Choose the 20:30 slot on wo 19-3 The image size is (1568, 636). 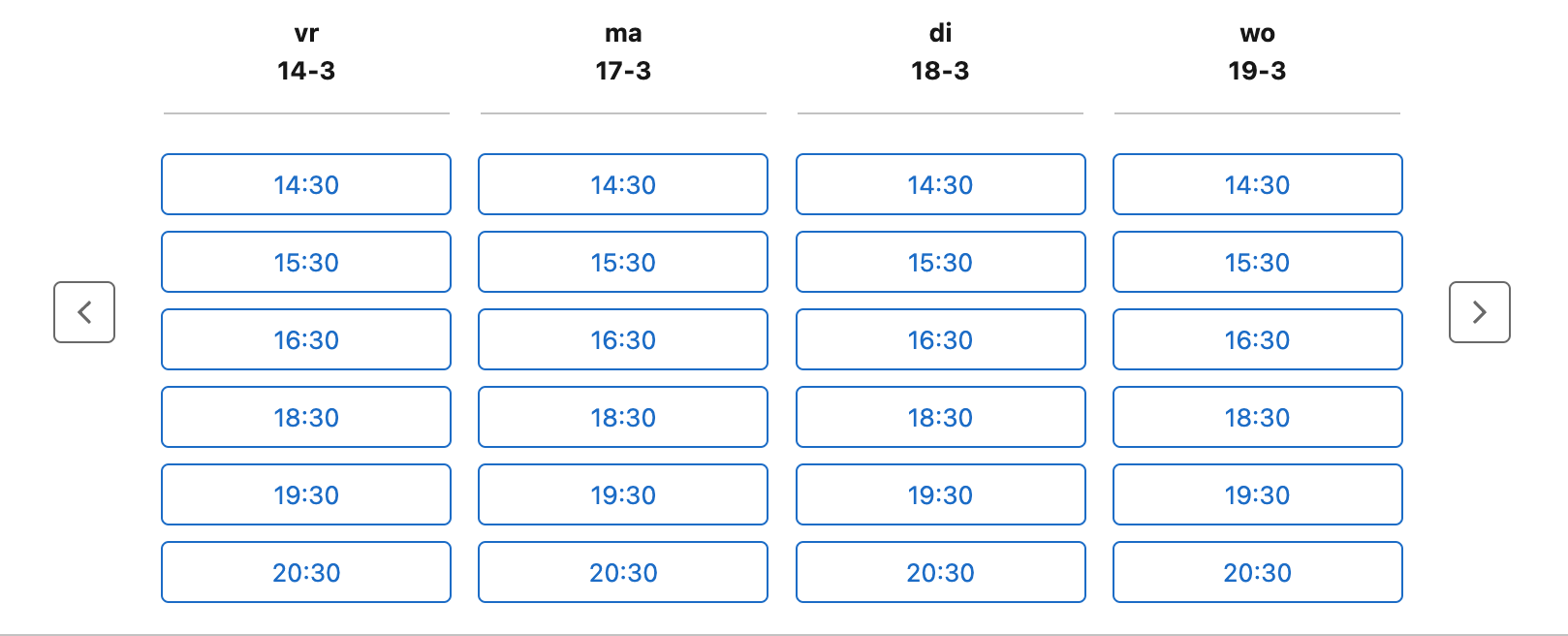pos(1257,572)
